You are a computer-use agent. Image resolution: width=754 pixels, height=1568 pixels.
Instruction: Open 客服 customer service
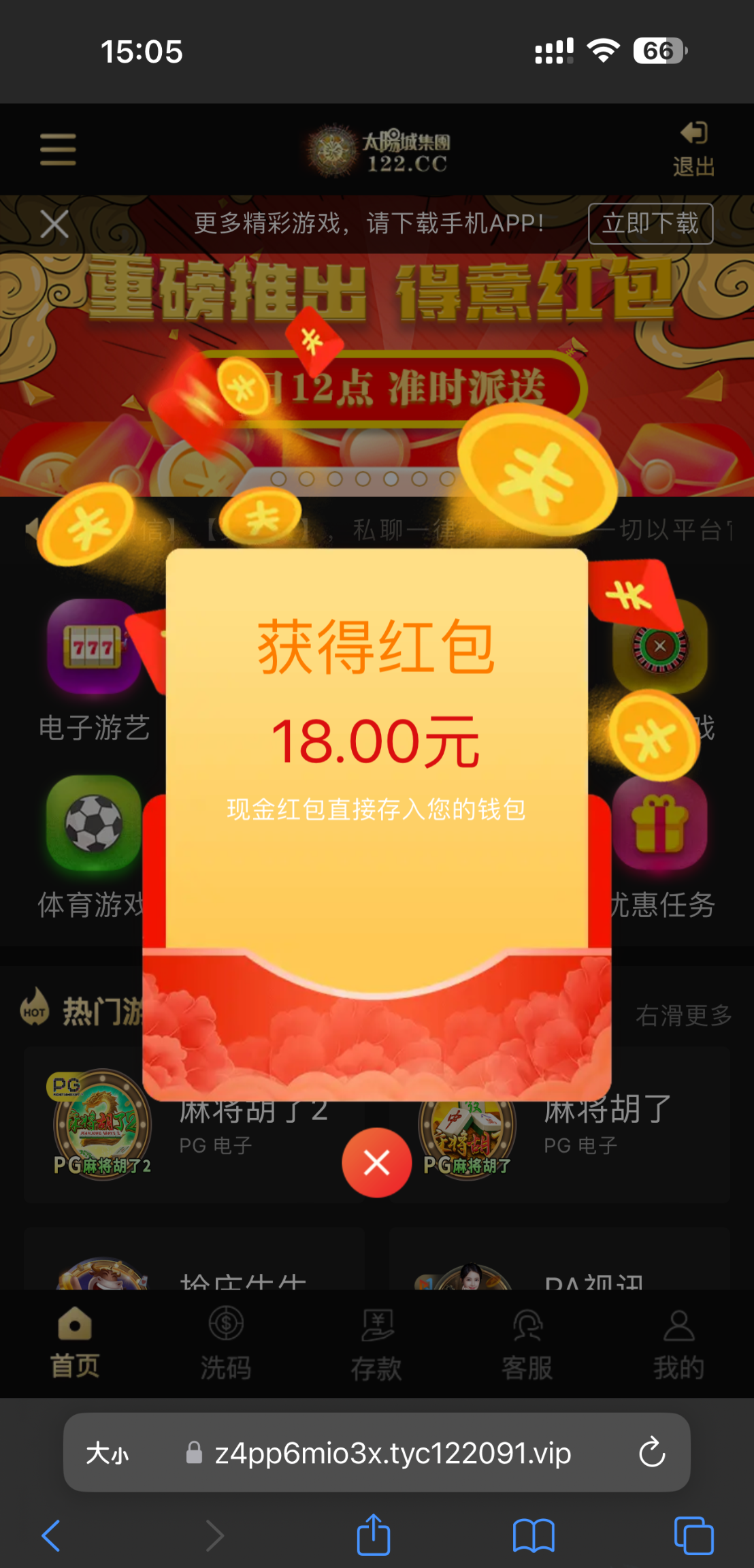pyautogui.click(x=527, y=1343)
